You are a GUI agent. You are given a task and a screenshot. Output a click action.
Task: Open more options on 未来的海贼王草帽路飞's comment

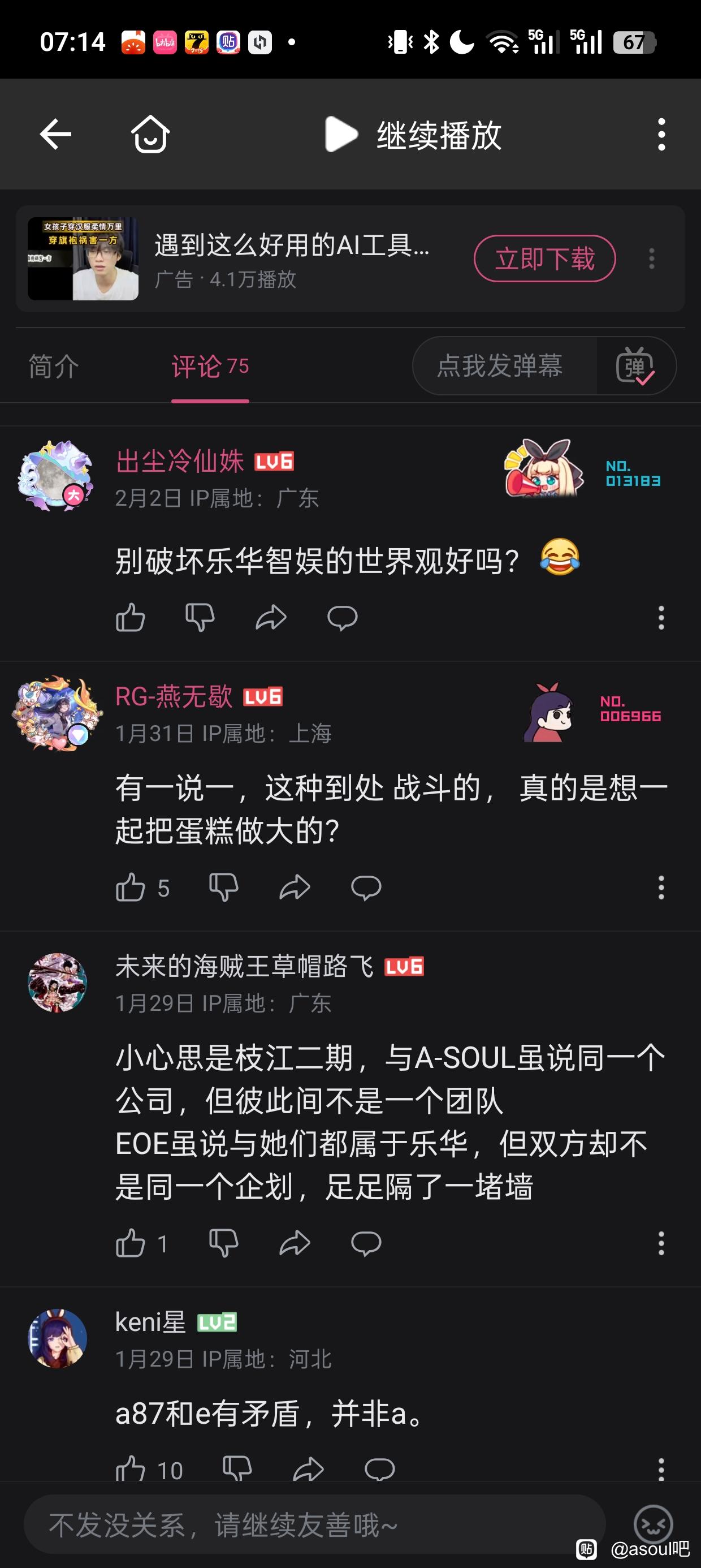(x=661, y=1243)
